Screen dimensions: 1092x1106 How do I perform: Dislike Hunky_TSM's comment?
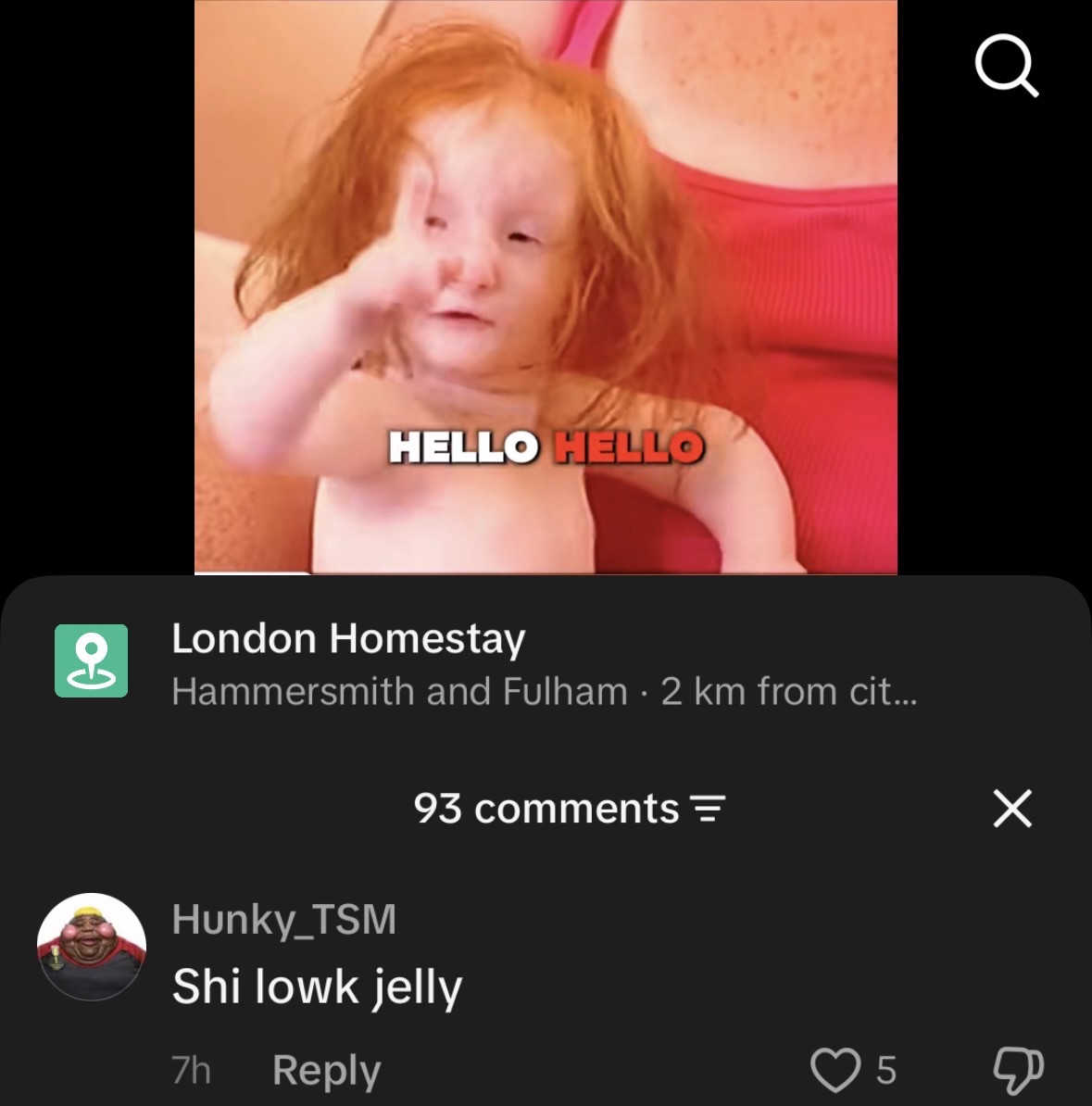click(x=1018, y=1069)
